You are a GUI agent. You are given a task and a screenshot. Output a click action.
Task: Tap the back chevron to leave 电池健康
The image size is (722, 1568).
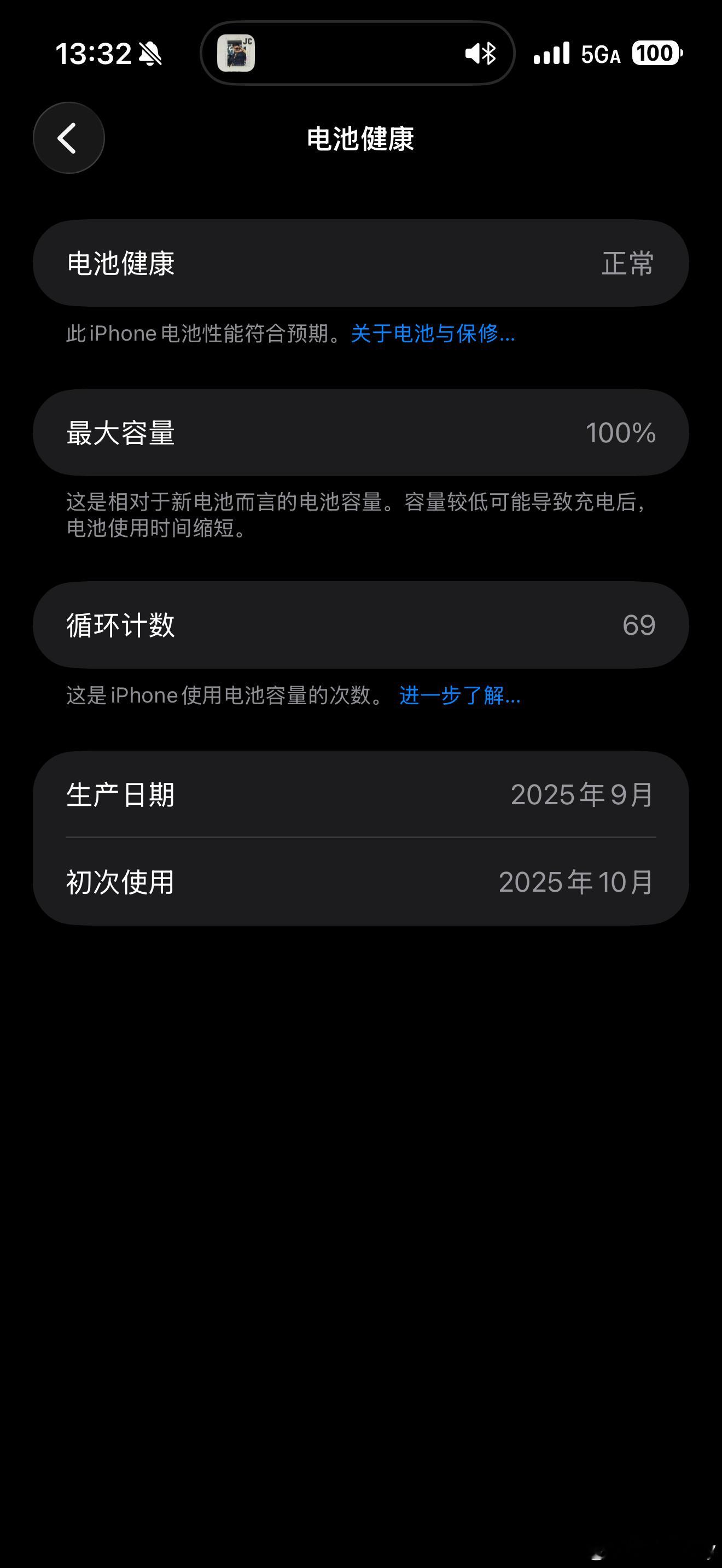(69, 138)
